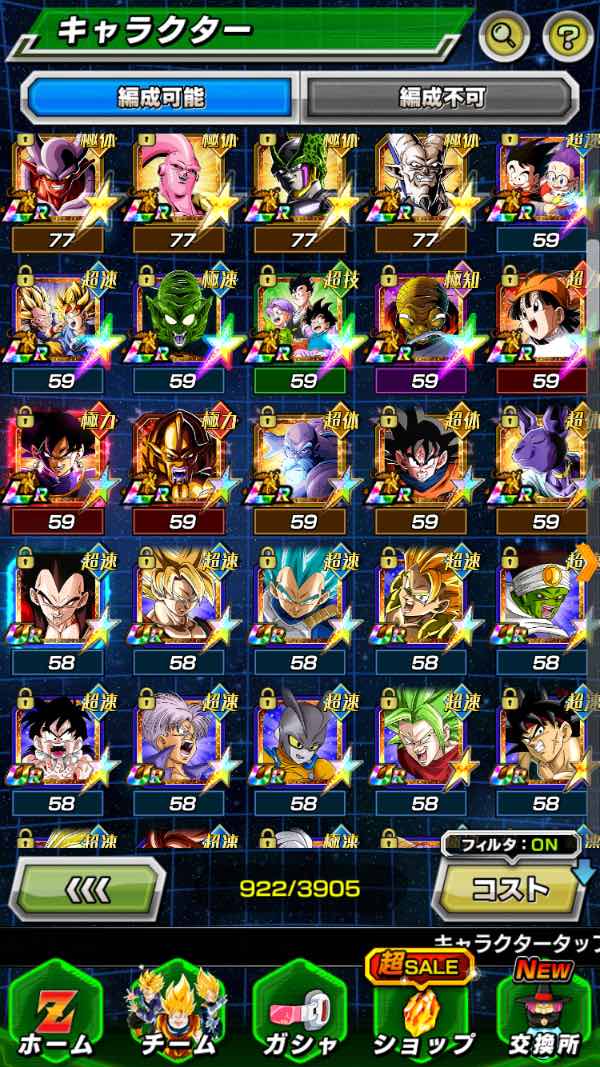Image resolution: width=600 pixels, height=1067 pixels.
Task: Select the blue-haired Vegeta card
Action: click(303, 600)
